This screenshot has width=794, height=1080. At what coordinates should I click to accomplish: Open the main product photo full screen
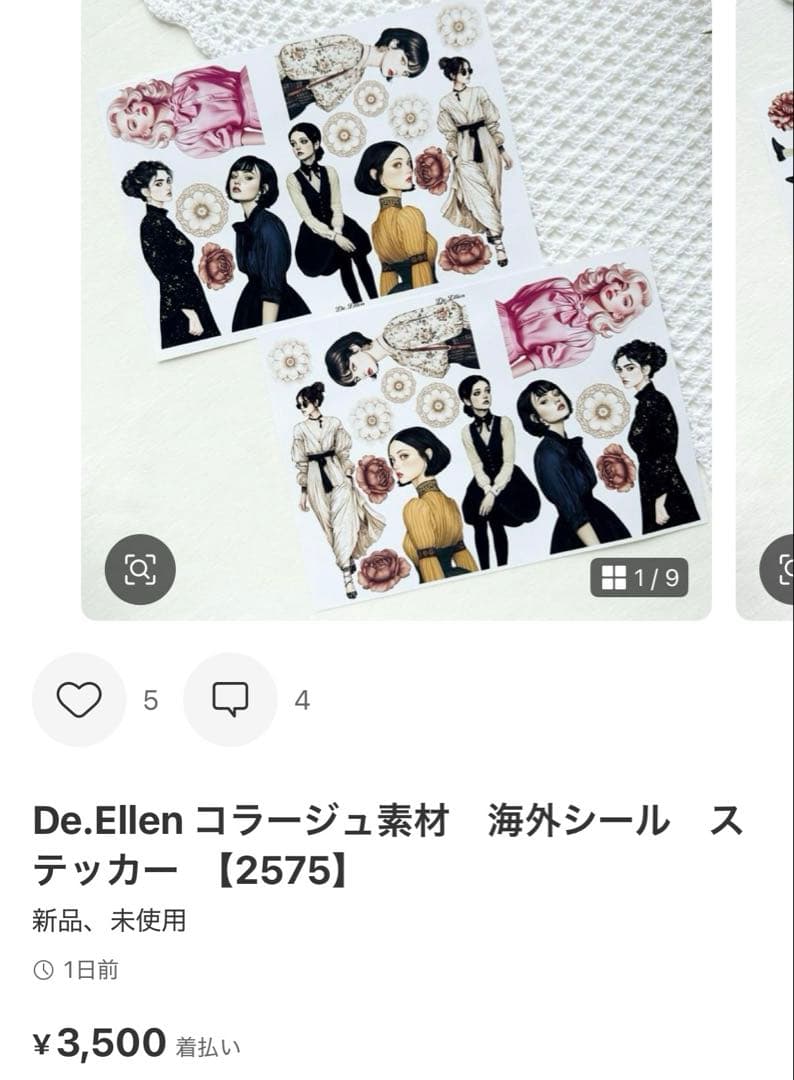[400, 300]
